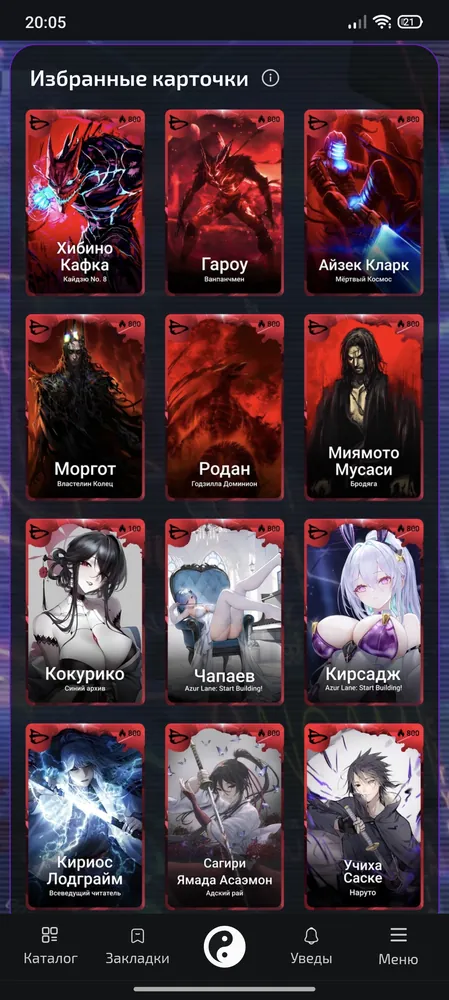Open the Сагири Ямада Асаэмон card
The width and height of the screenshot is (449, 1000).
pyautogui.click(x=224, y=816)
